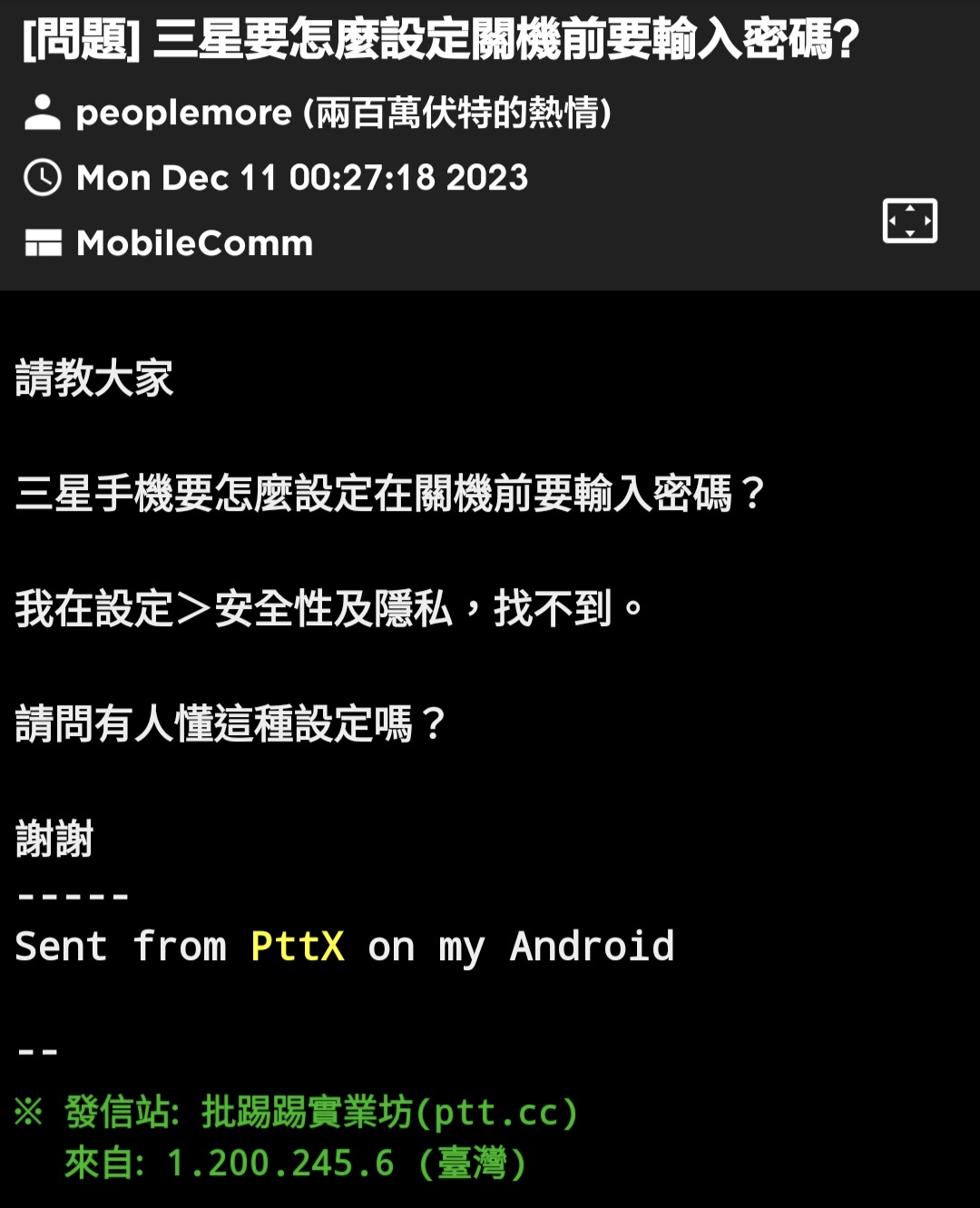Toggle fullscreen view of the post
This screenshot has height=1208, width=980.
pyautogui.click(x=909, y=221)
